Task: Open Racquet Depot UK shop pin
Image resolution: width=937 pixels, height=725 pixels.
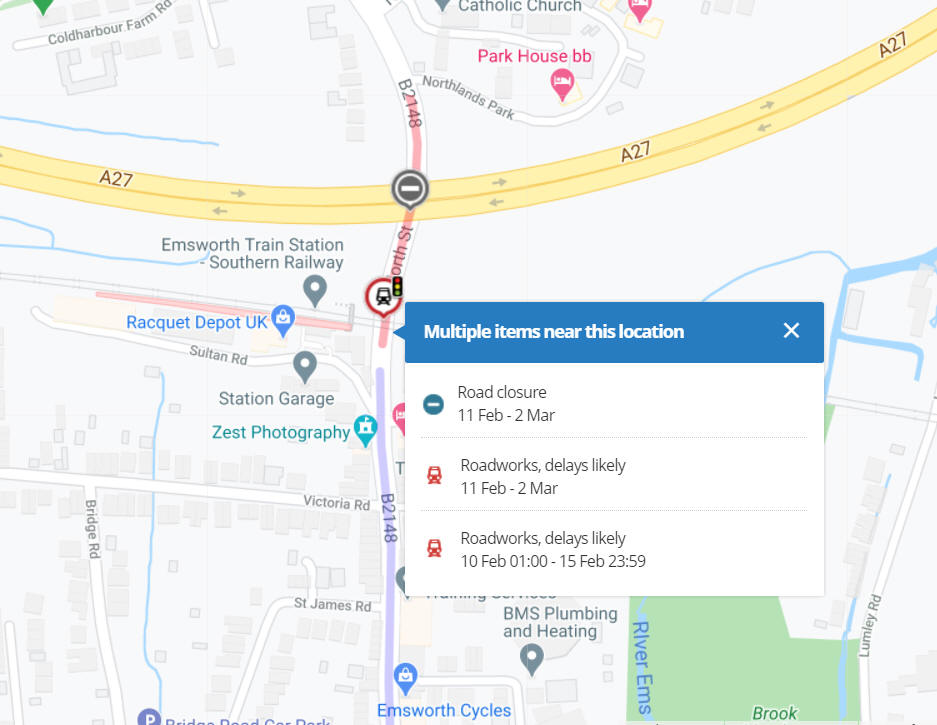Action: click(x=283, y=320)
